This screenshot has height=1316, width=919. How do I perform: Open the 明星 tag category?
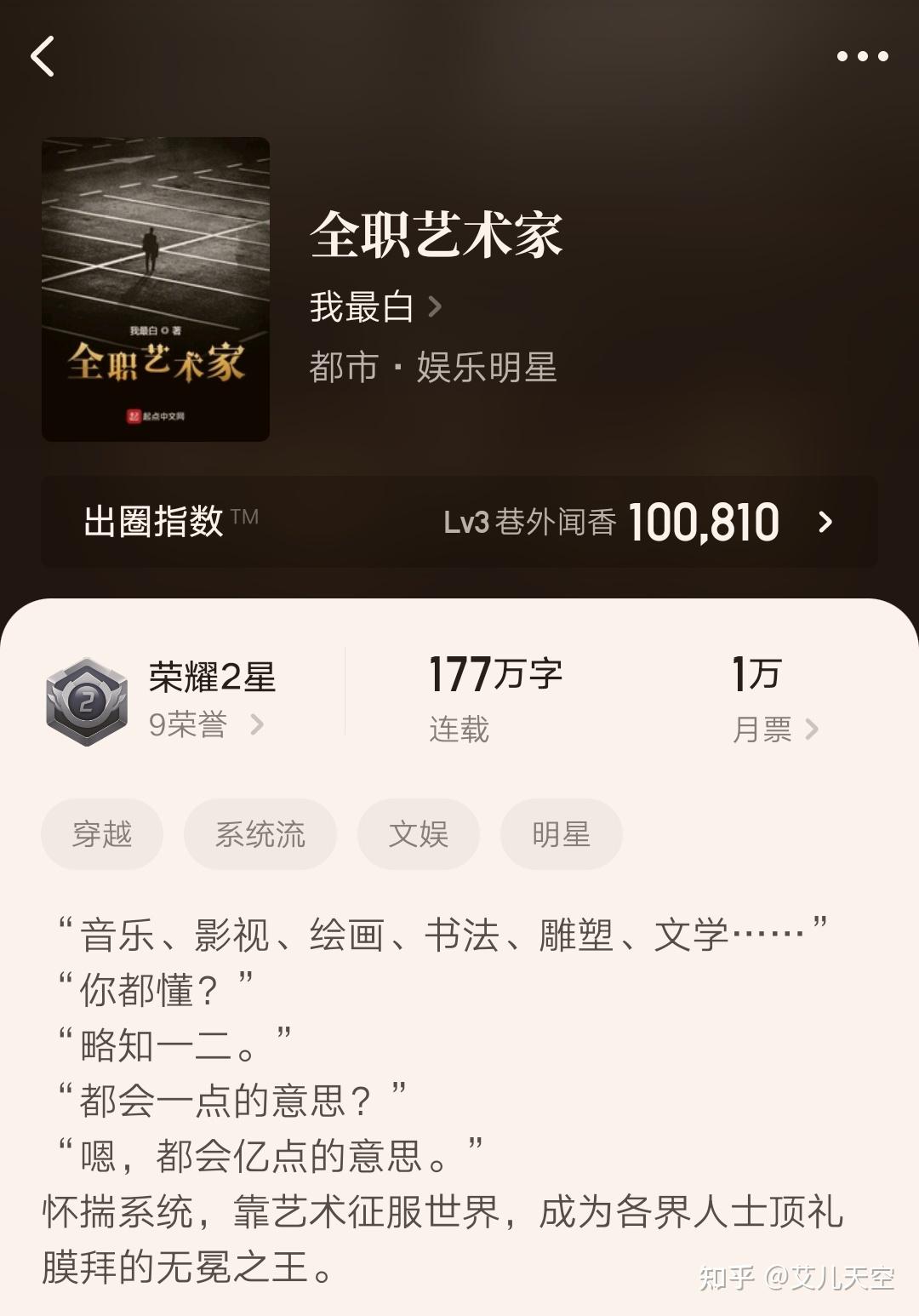[x=561, y=835]
